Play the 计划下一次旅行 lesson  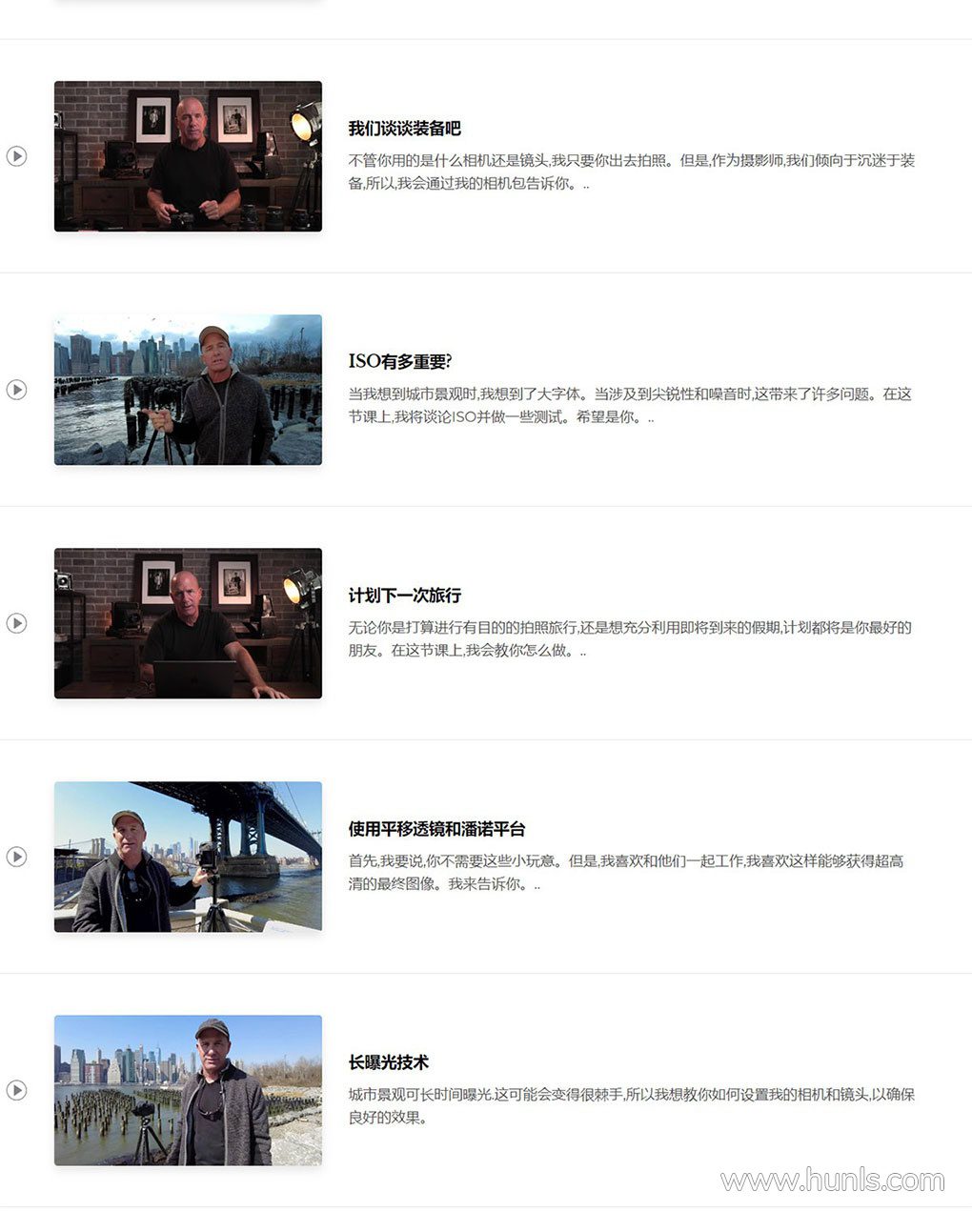[17, 623]
